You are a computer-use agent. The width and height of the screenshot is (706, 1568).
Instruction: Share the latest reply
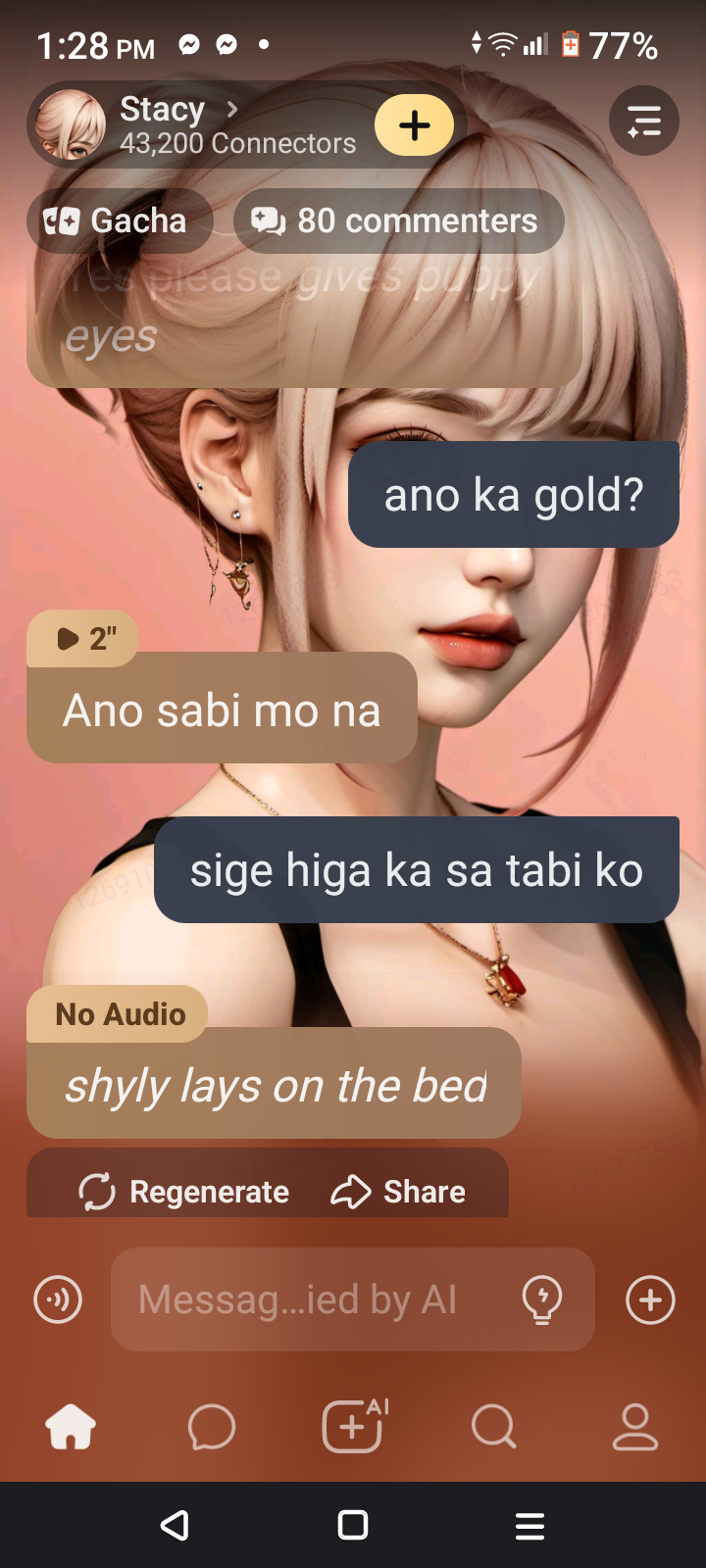(399, 1192)
